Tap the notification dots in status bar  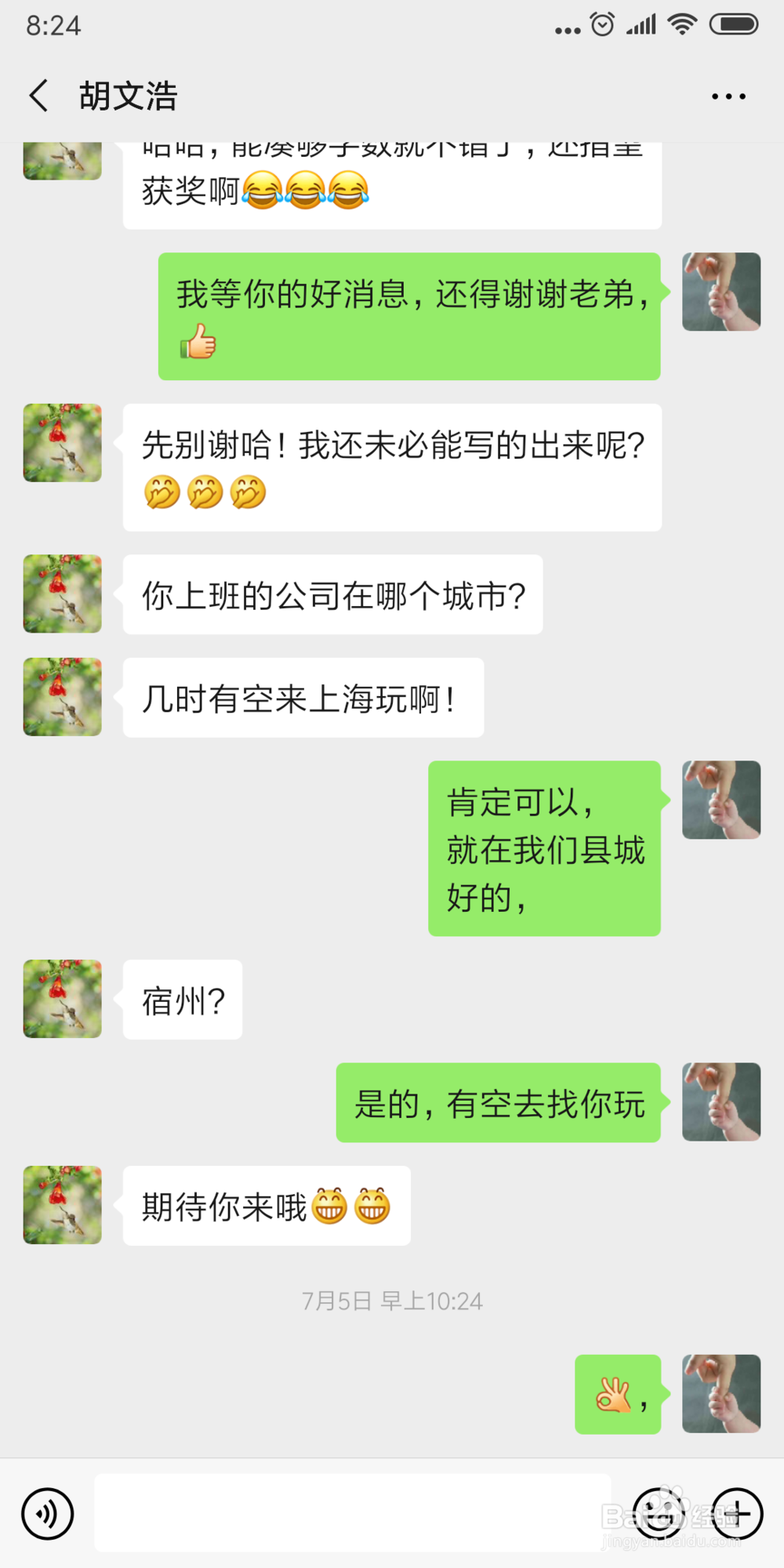click(566, 28)
